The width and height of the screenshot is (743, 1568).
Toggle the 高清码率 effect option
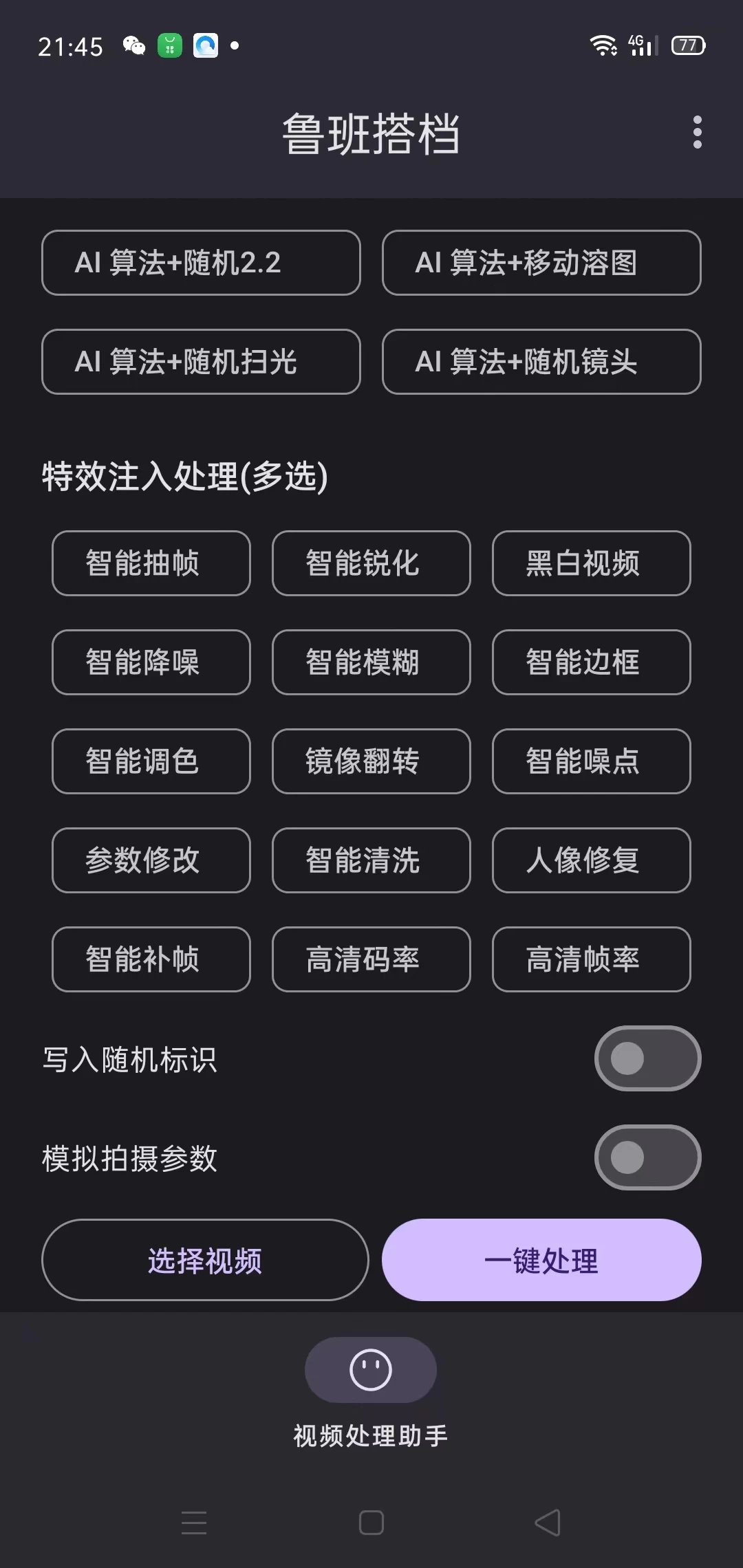coord(371,959)
